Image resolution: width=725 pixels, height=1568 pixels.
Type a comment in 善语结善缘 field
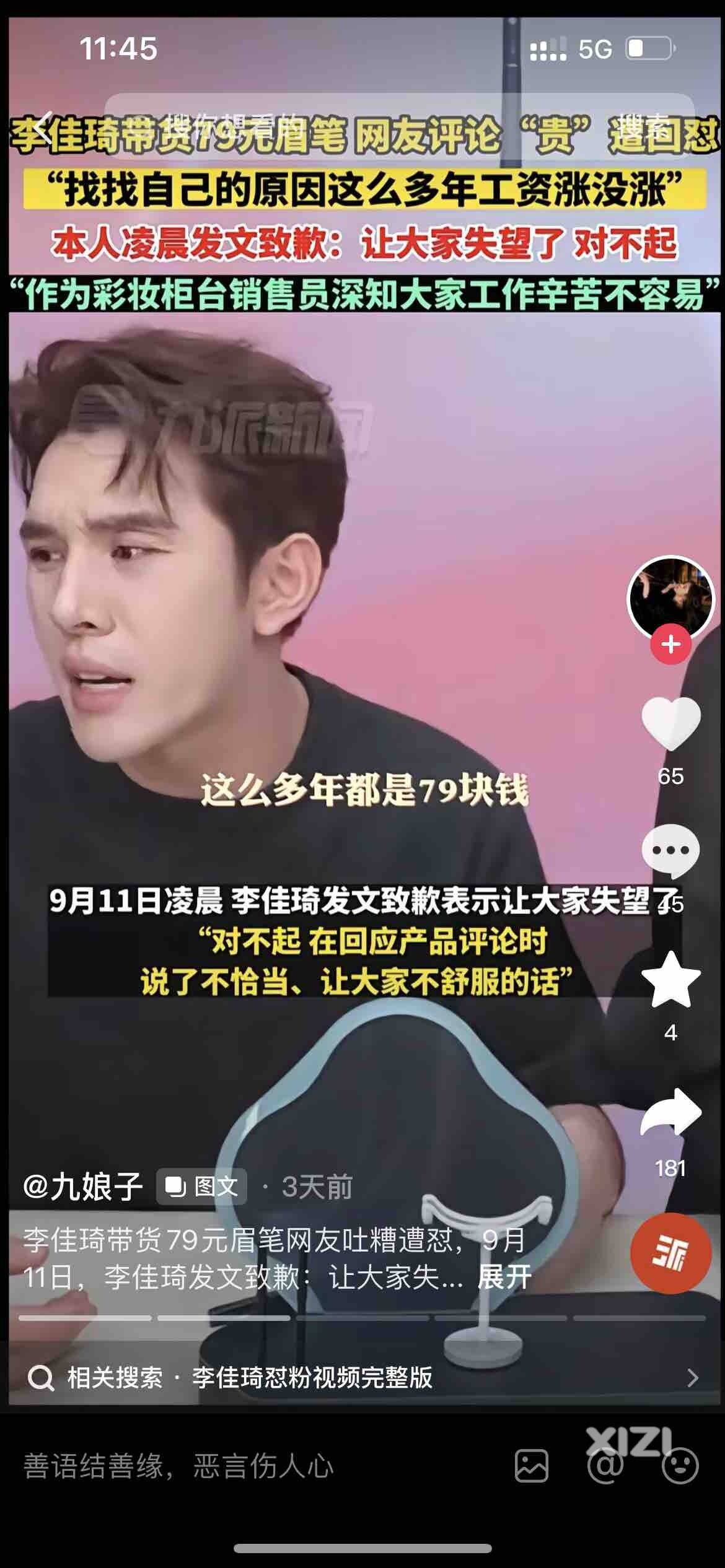(248, 1466)
